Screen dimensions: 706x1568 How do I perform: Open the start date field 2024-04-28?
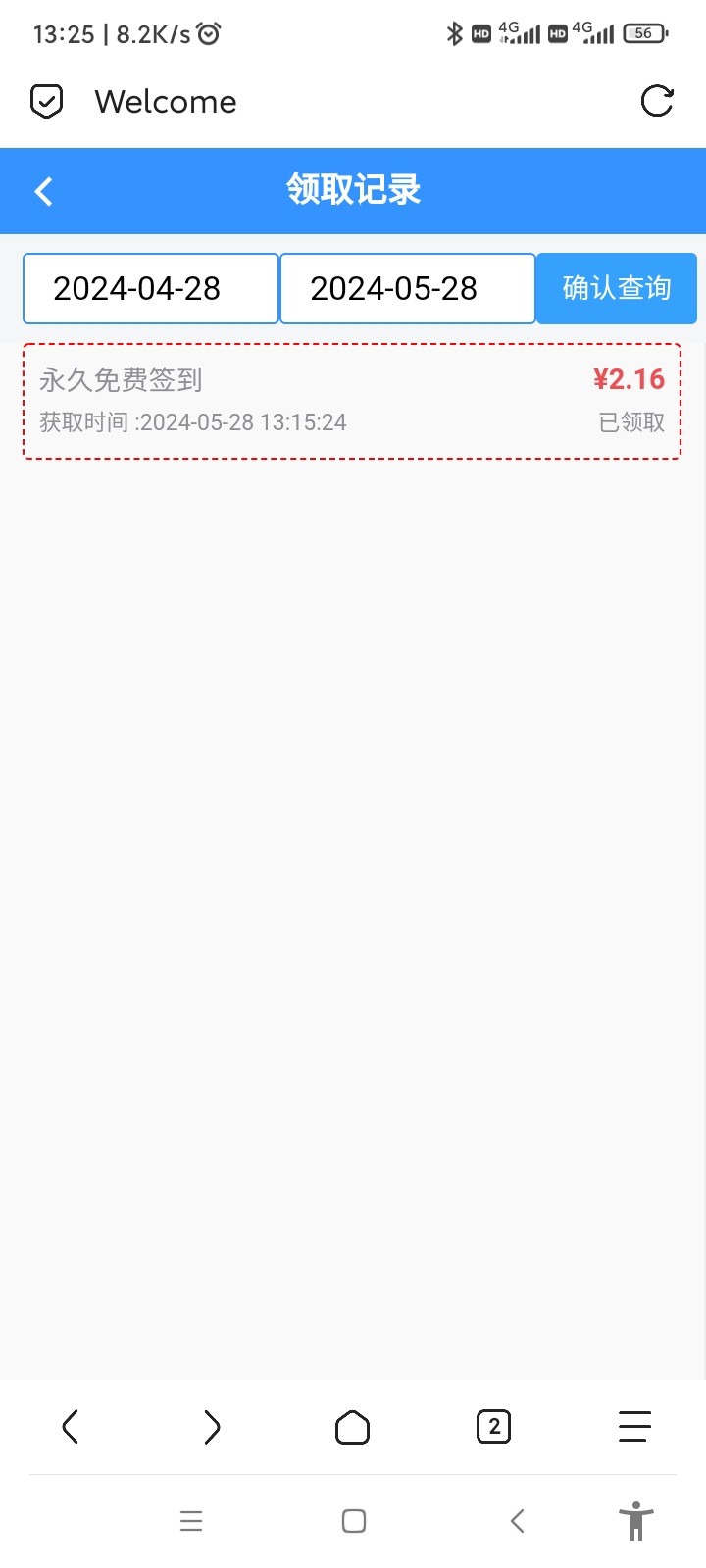pyautogui.click(x=150, y=288)
